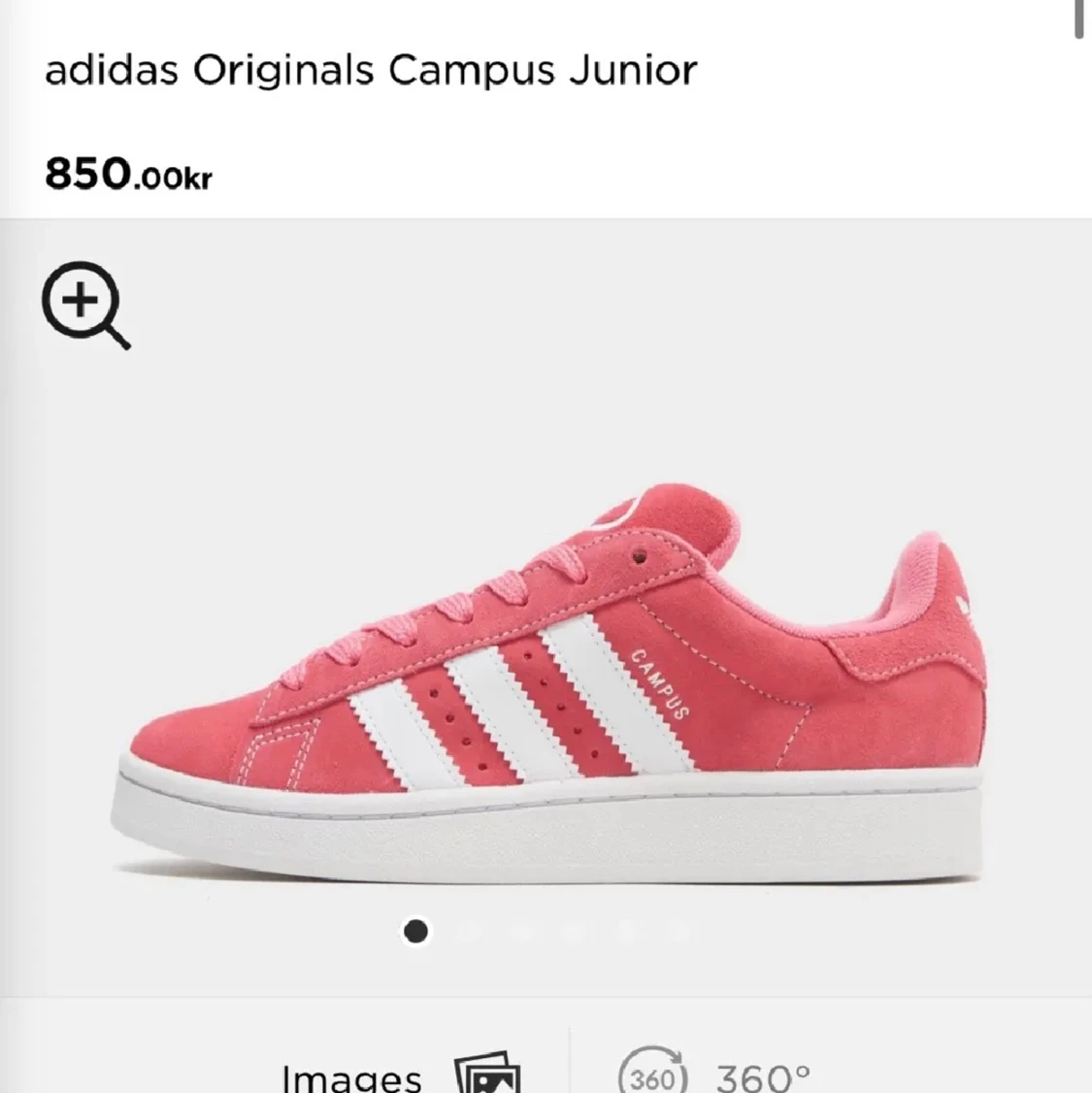Viewport: 1092px width, 1093px height.
Task: Open the 360° product view
Action: (713, 1073)
